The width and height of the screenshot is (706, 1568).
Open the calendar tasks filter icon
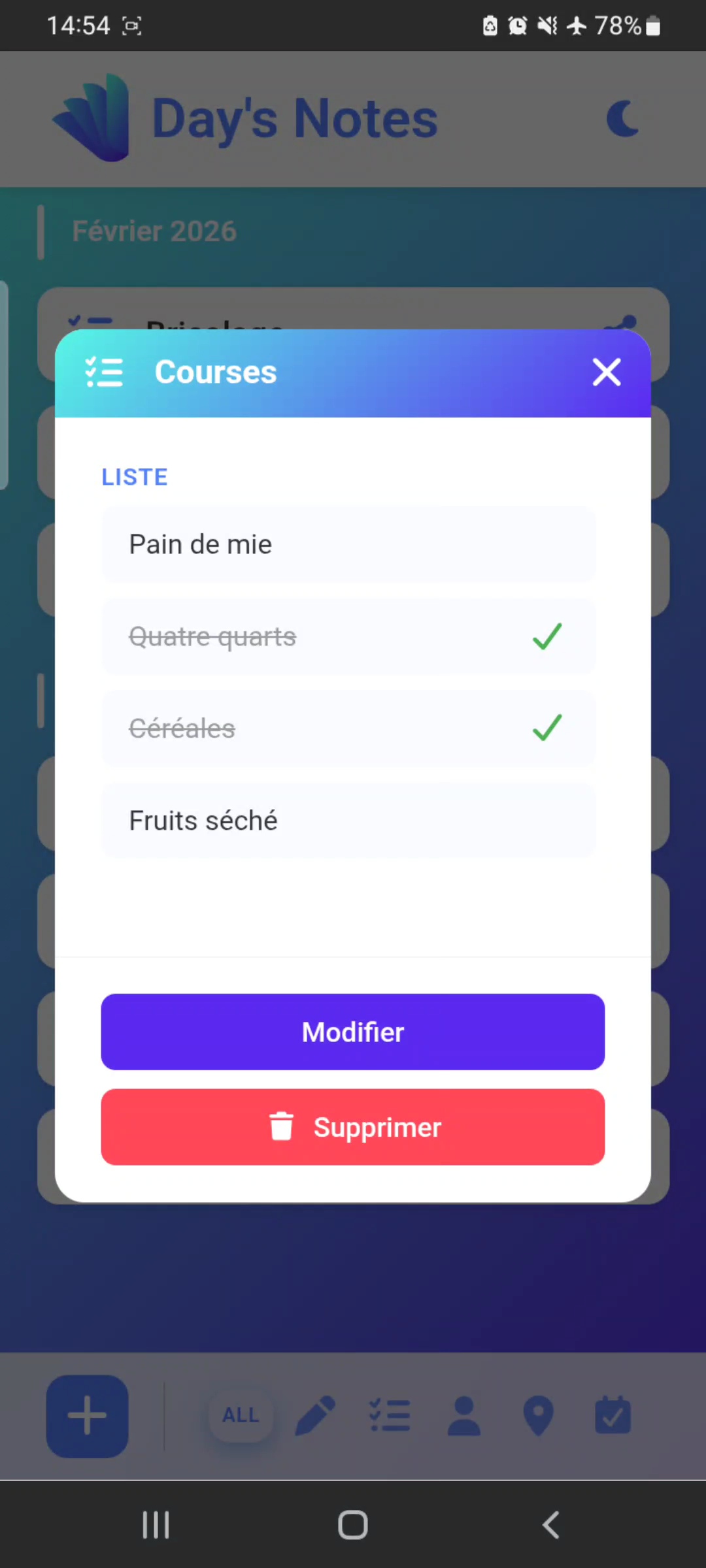pyautogui.click(x=613, y=1415)
